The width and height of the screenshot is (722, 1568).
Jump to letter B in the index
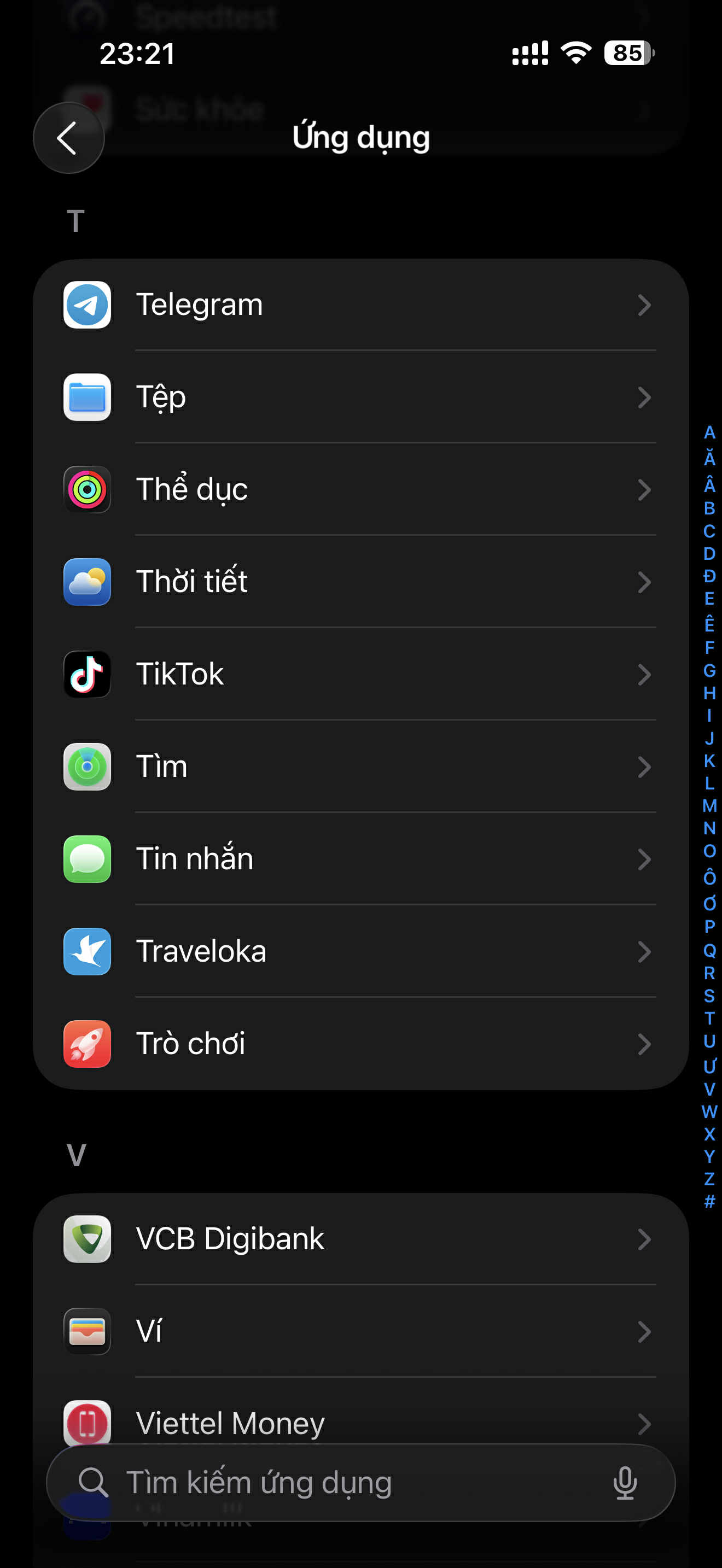coord(709,508)
